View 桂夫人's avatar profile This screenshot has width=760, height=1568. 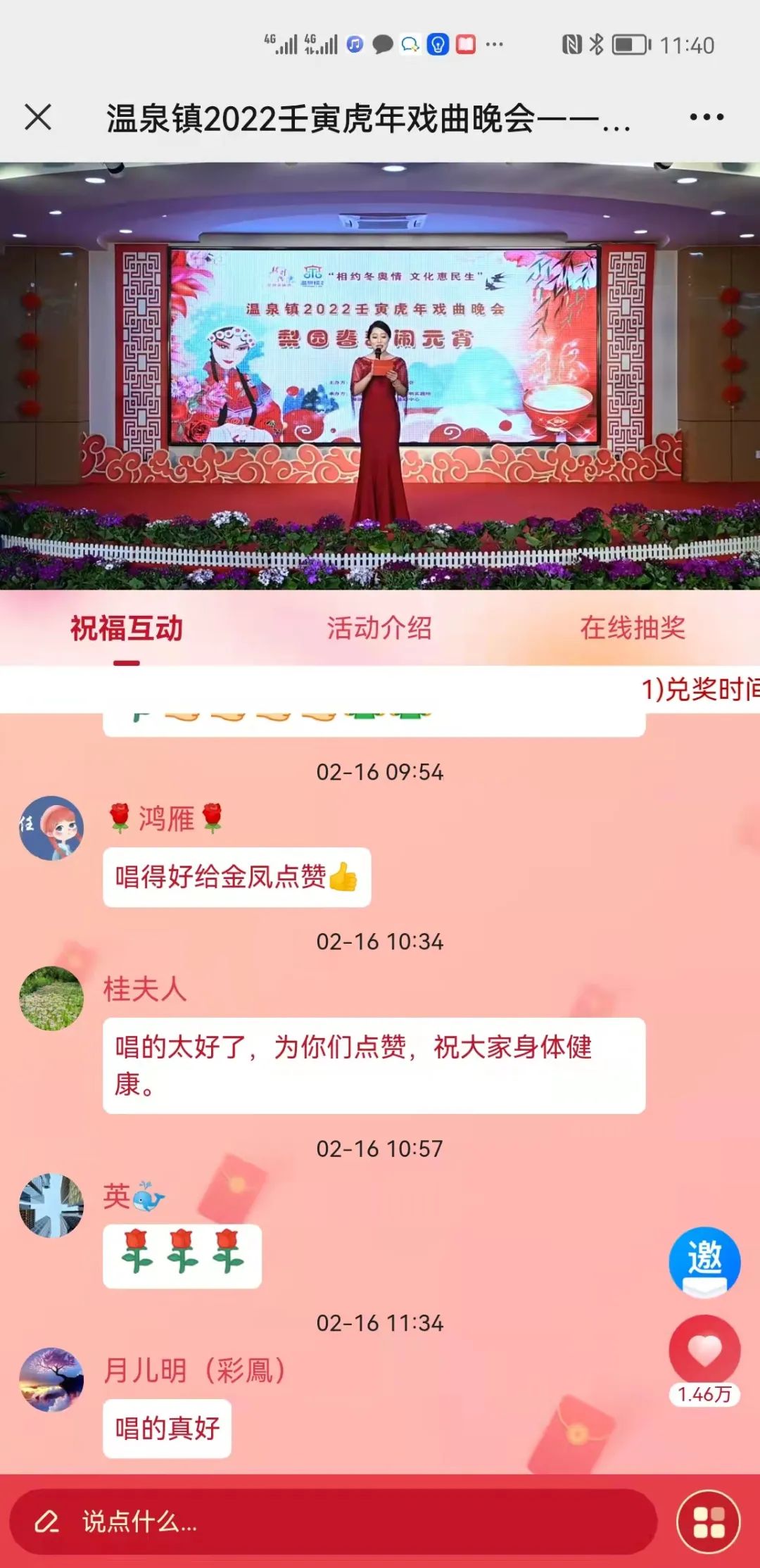click(x=51, y=998)
